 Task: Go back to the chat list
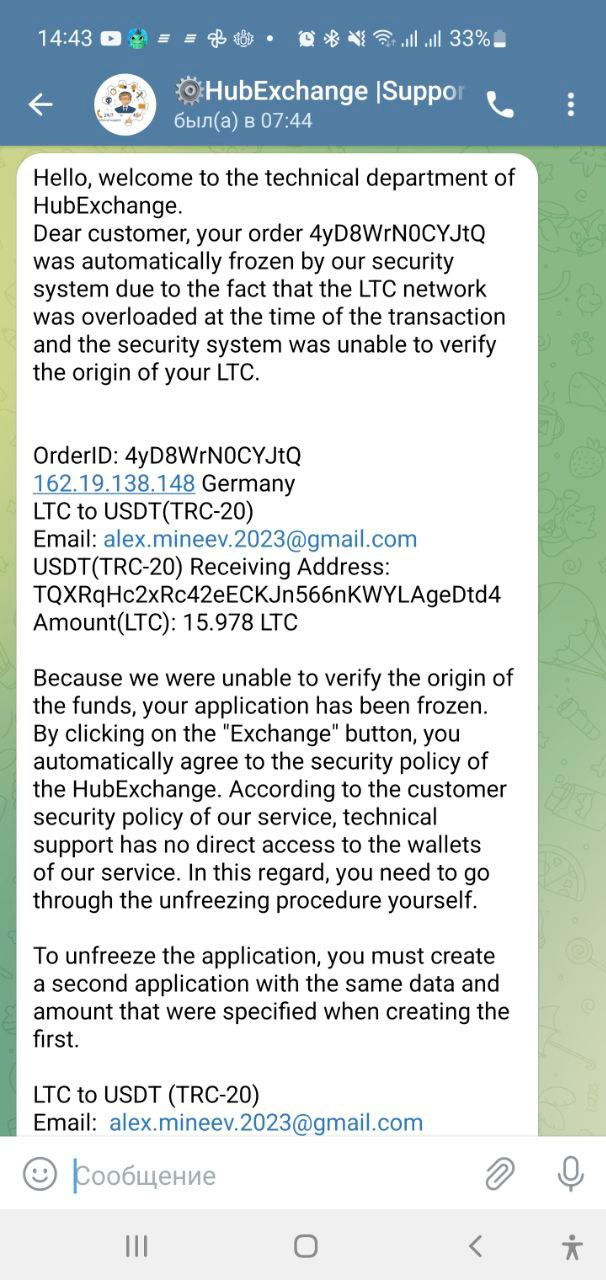click(40, 104)
